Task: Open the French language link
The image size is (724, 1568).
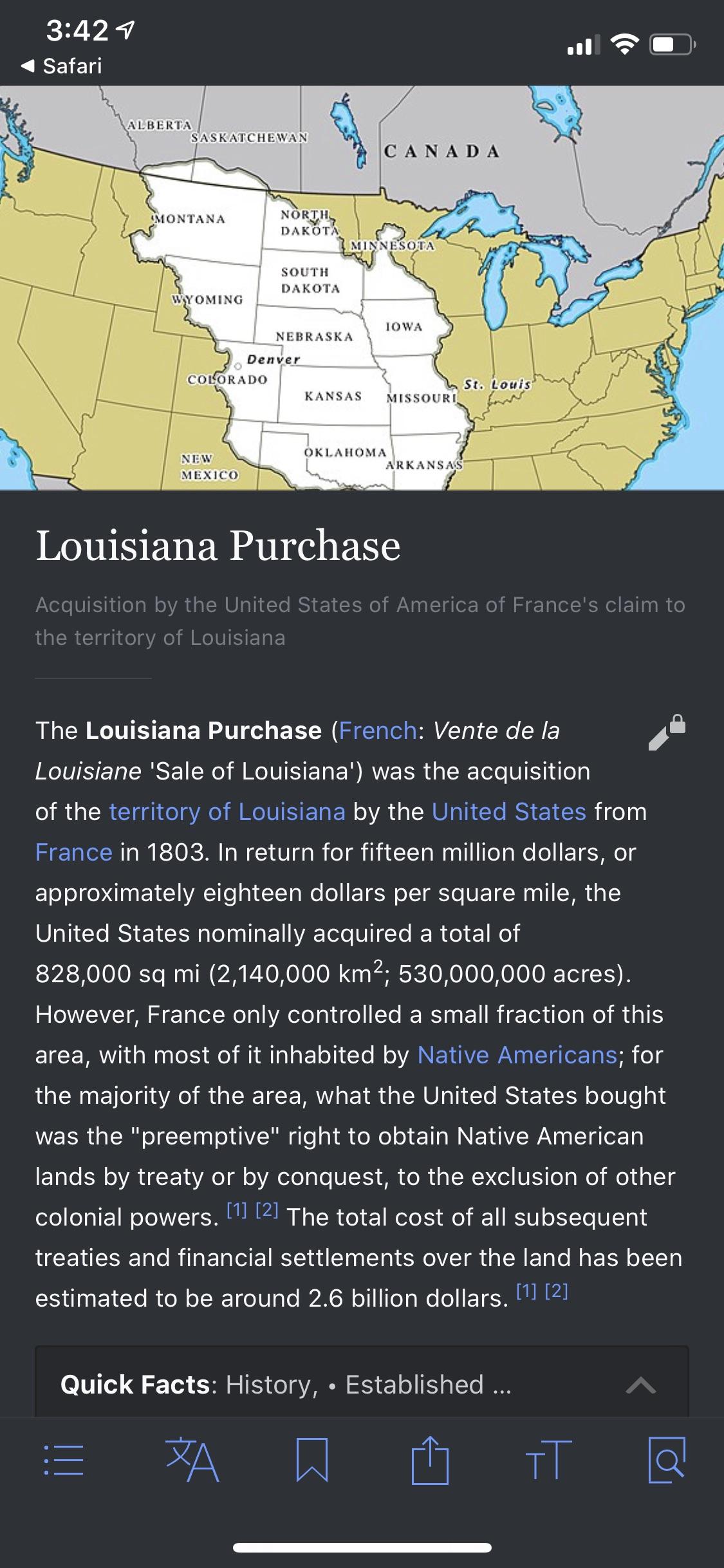Action: click(378, 731)
